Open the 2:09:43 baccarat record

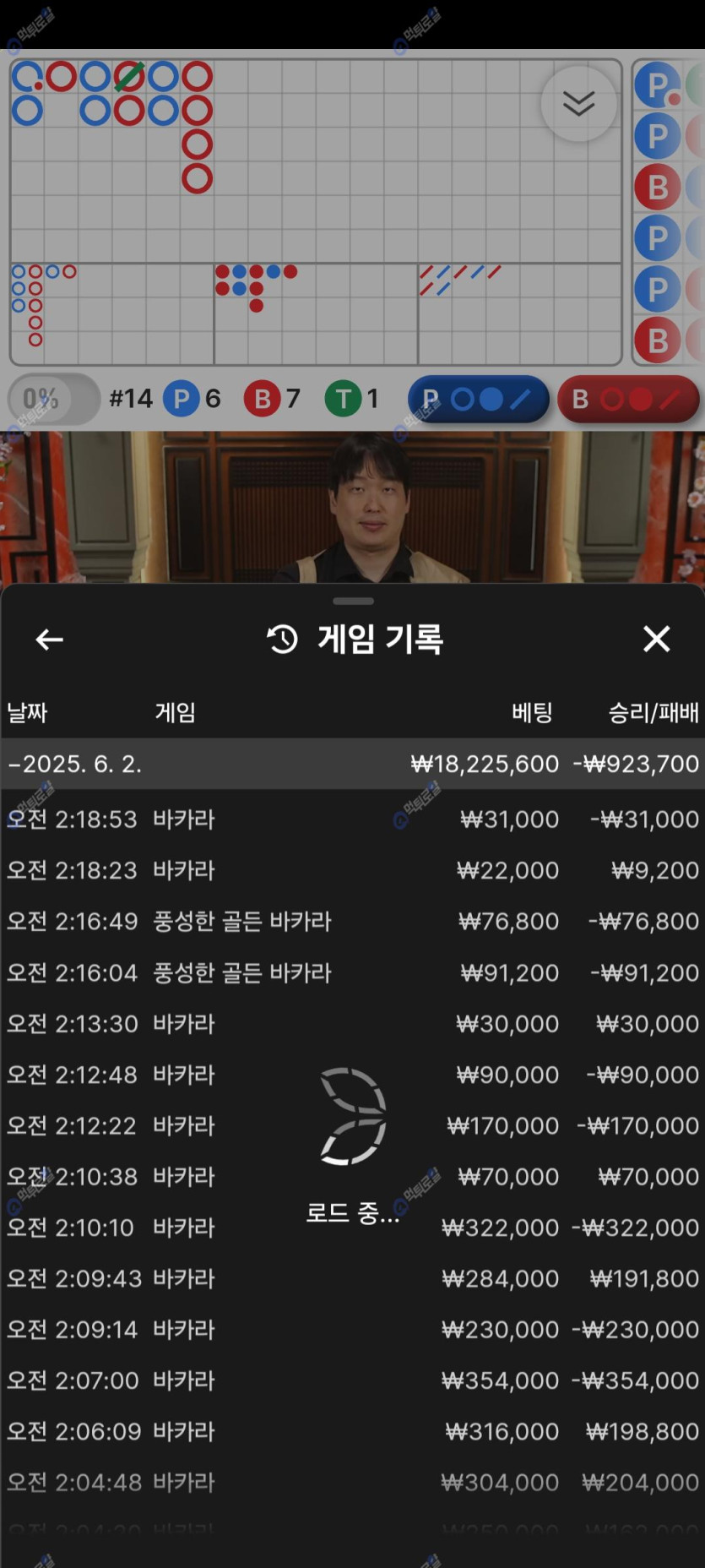(x=352, y=1278)
